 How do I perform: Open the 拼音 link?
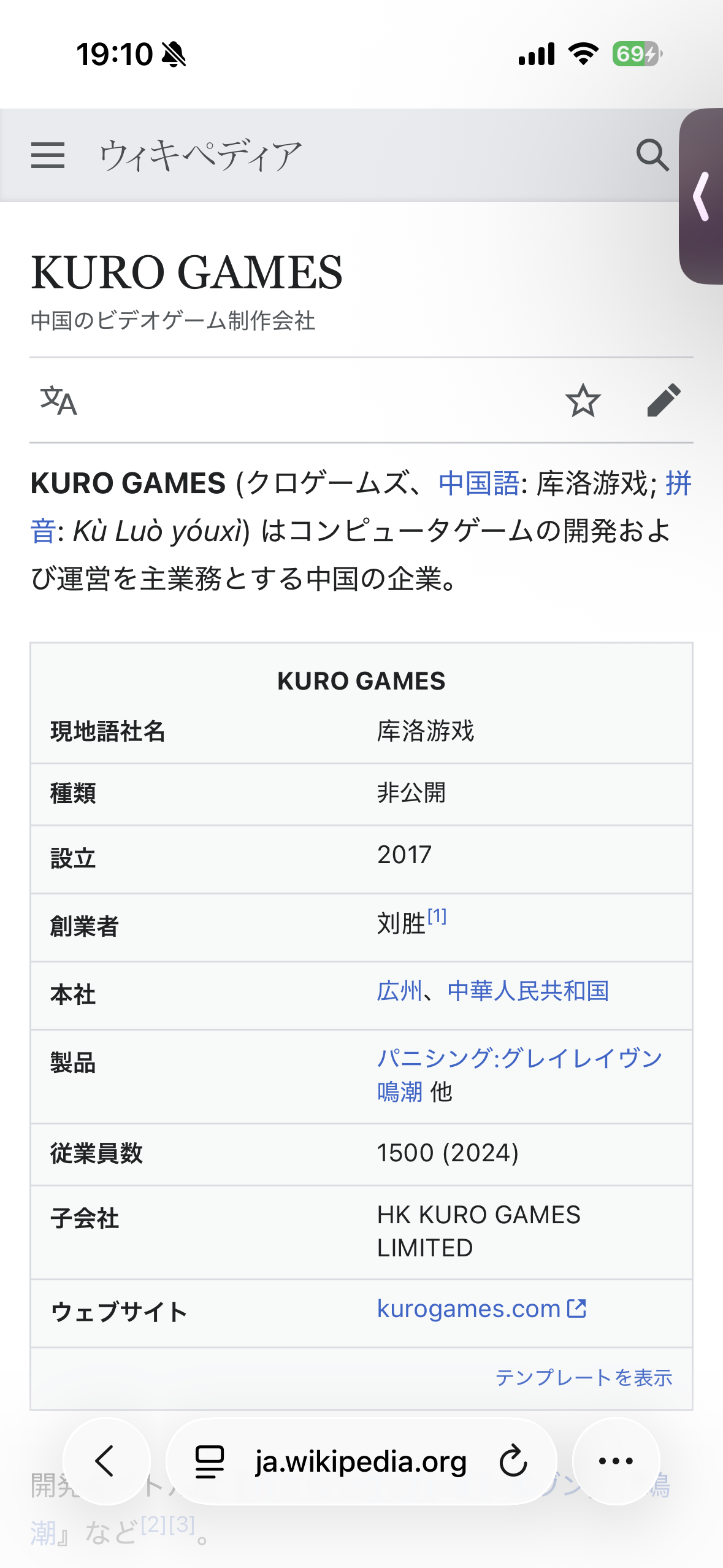[x=678, y=483]
